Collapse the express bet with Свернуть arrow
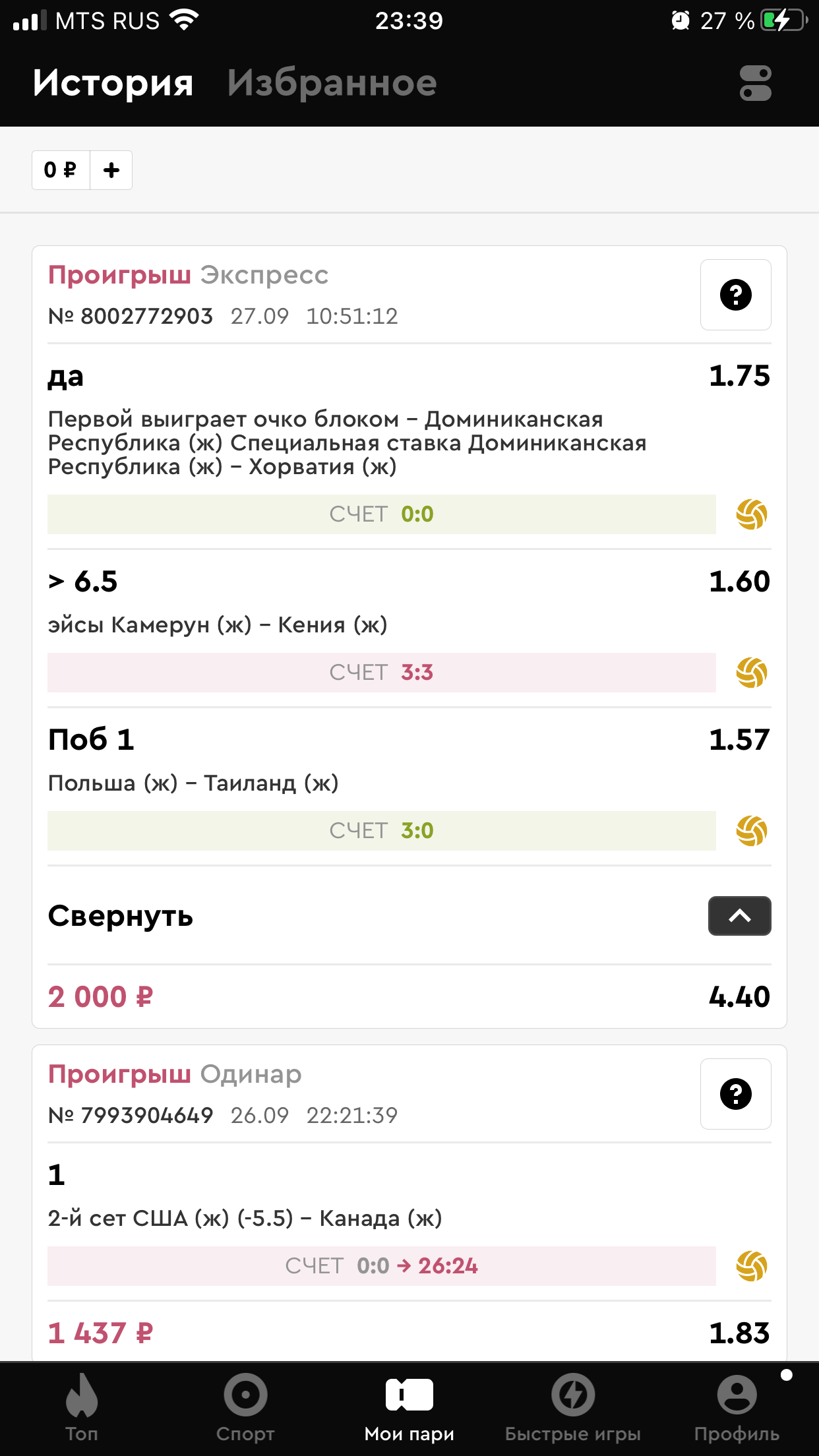 point(739,916)
